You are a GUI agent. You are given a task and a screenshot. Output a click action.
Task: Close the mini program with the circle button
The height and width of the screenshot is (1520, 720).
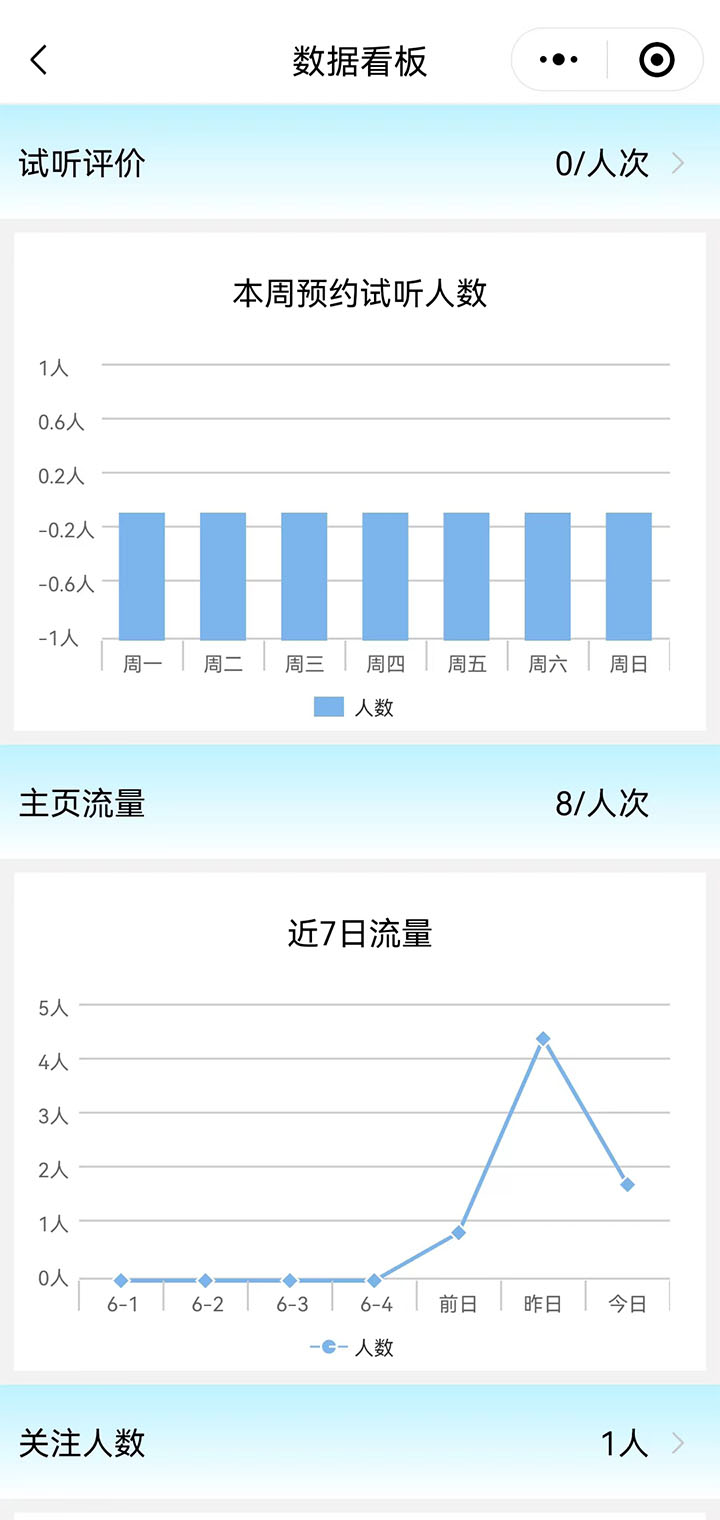(656, 60)
